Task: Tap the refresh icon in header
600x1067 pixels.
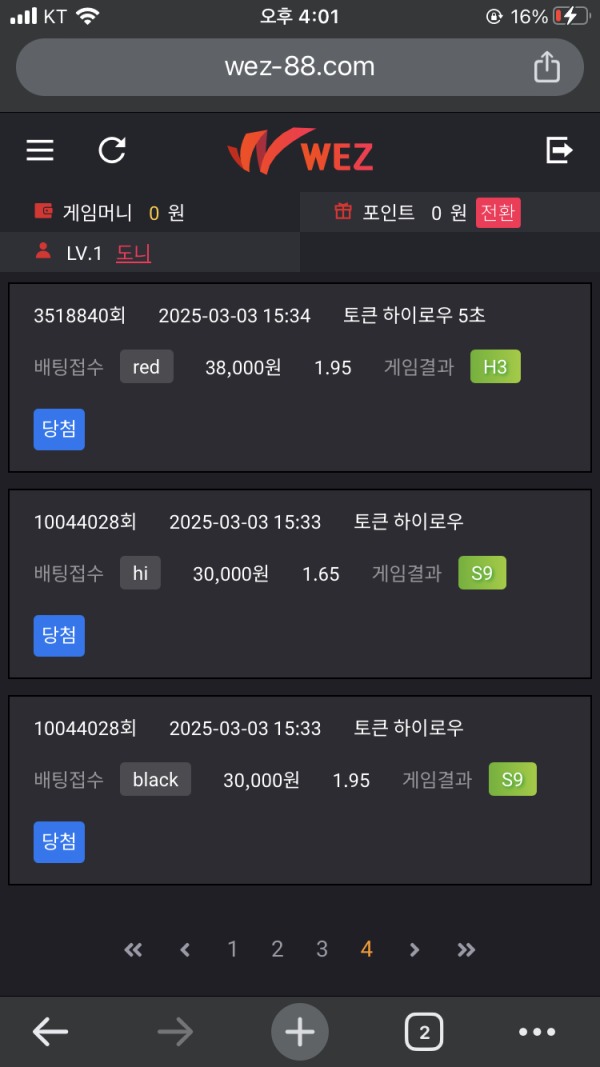Action: coord(112,151)
